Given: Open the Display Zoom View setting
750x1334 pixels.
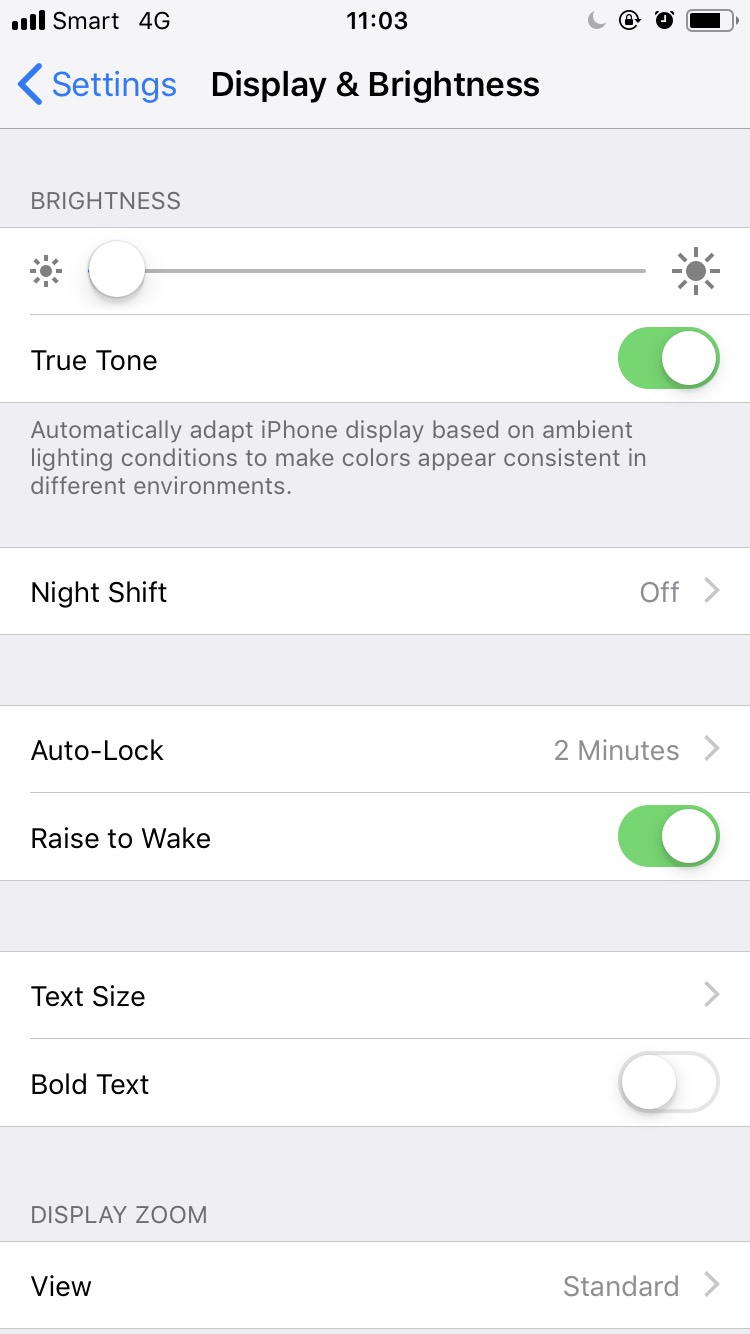Looking at the screenshot, I should point(375,1286).
